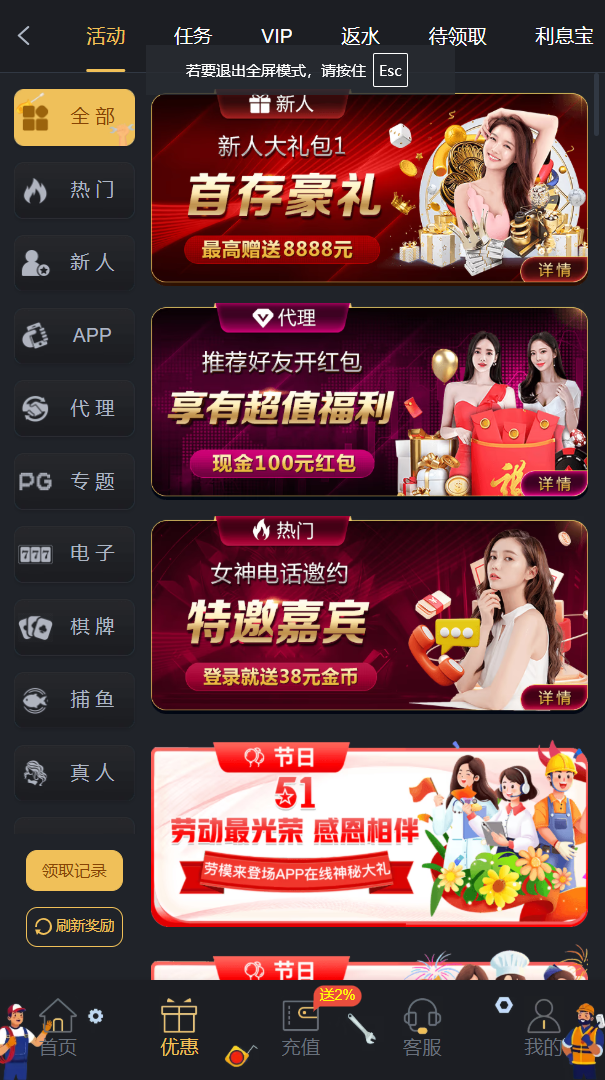Go to 充值 in bottom navigation
This screenshot has width=605, height=1080.
(301, 1028)
